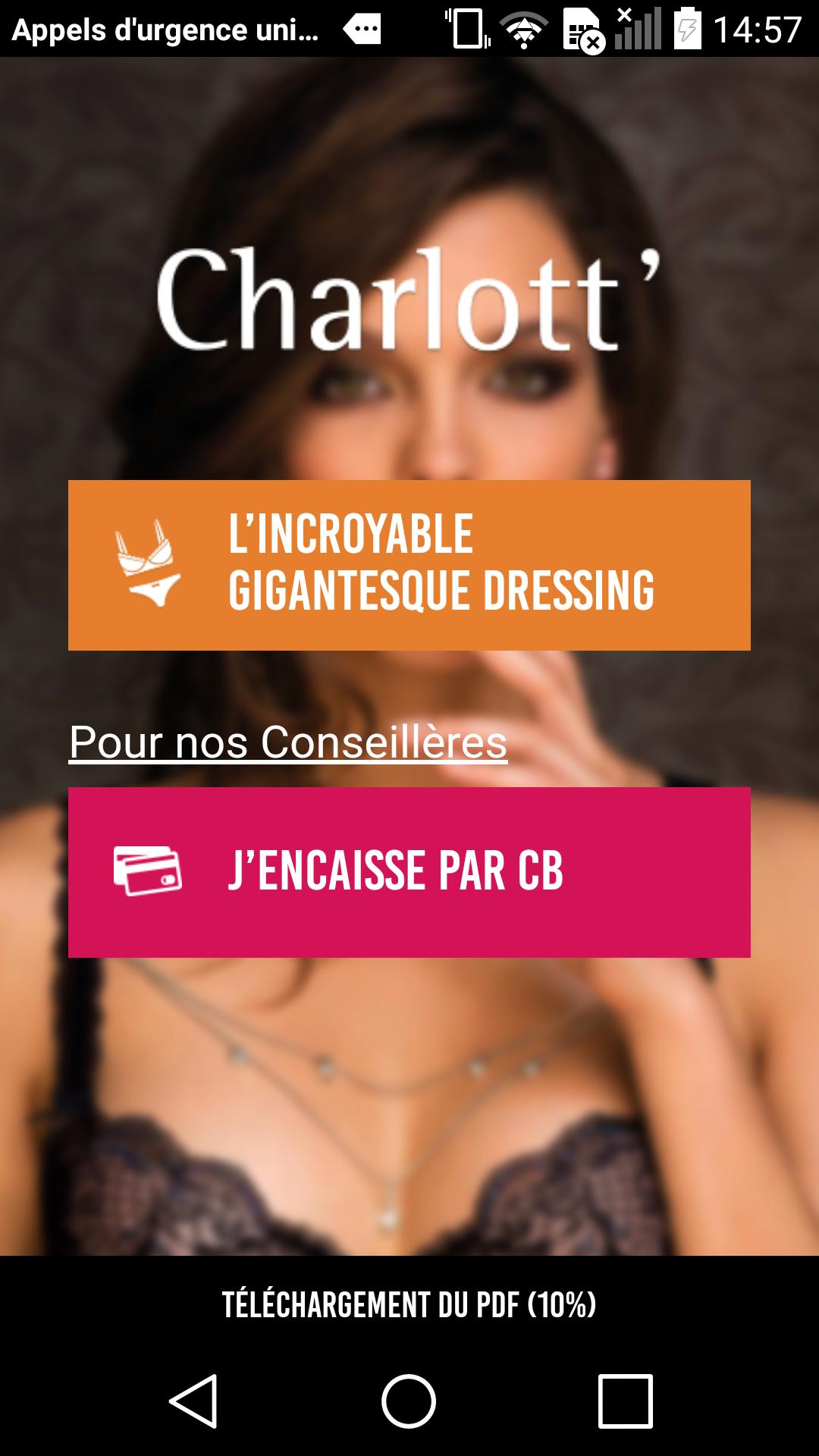
Task: Open L'INCROYABLE GIGANTESQUE DRESSING
Action: coord(409,565)
